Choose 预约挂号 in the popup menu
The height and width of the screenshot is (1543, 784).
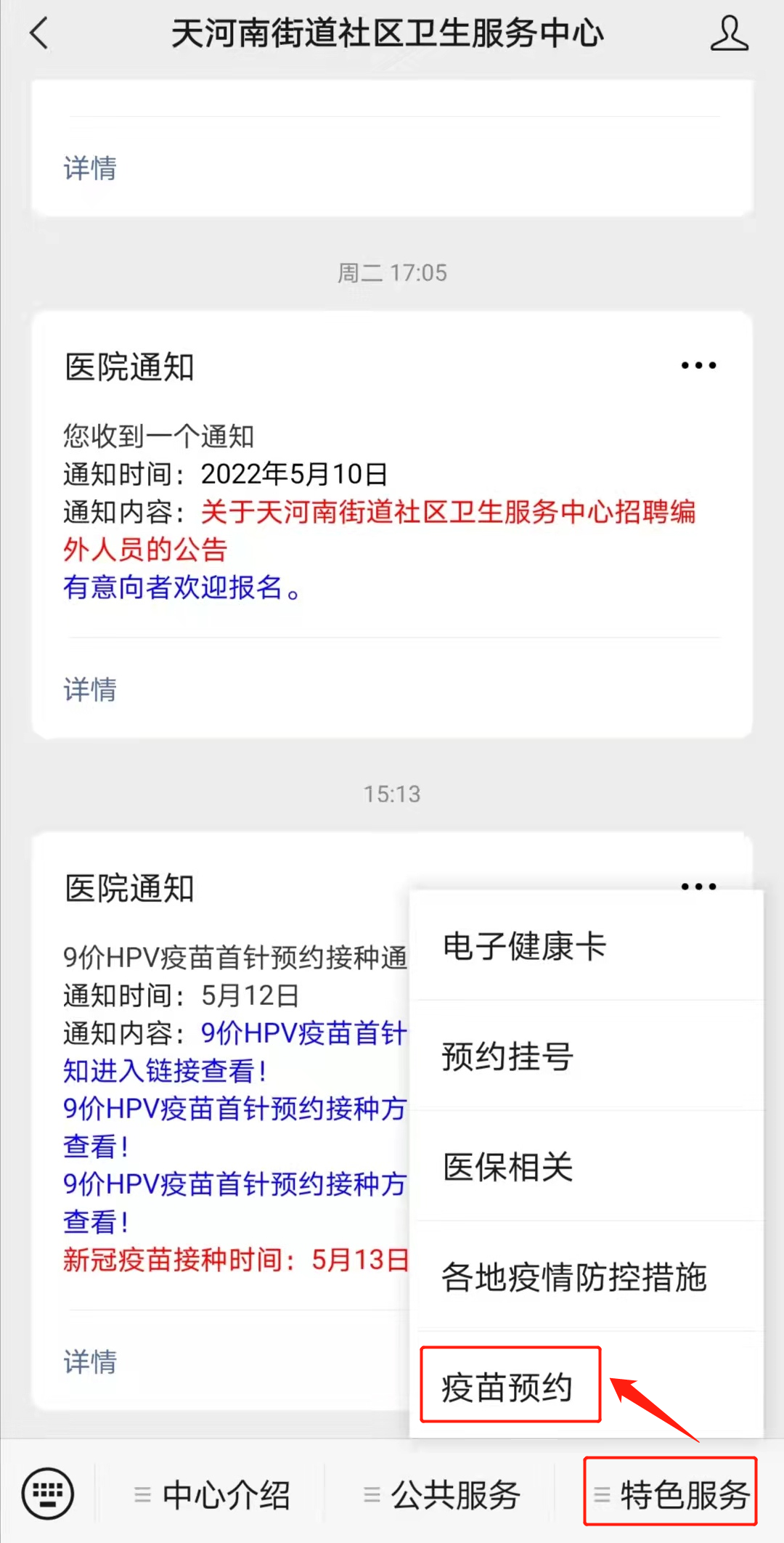tap(507, 1056)
